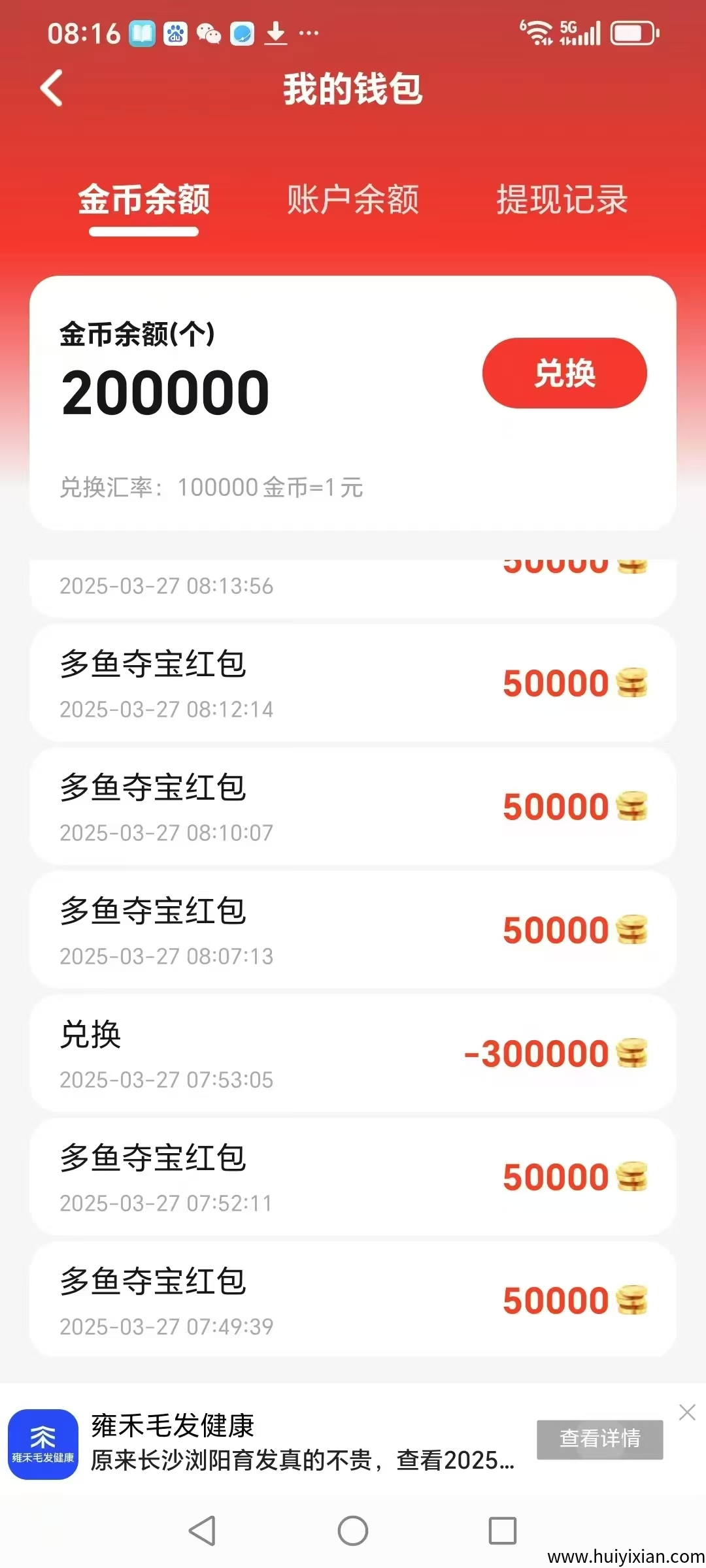Tap the red 兑换 button

click(564, 373)
